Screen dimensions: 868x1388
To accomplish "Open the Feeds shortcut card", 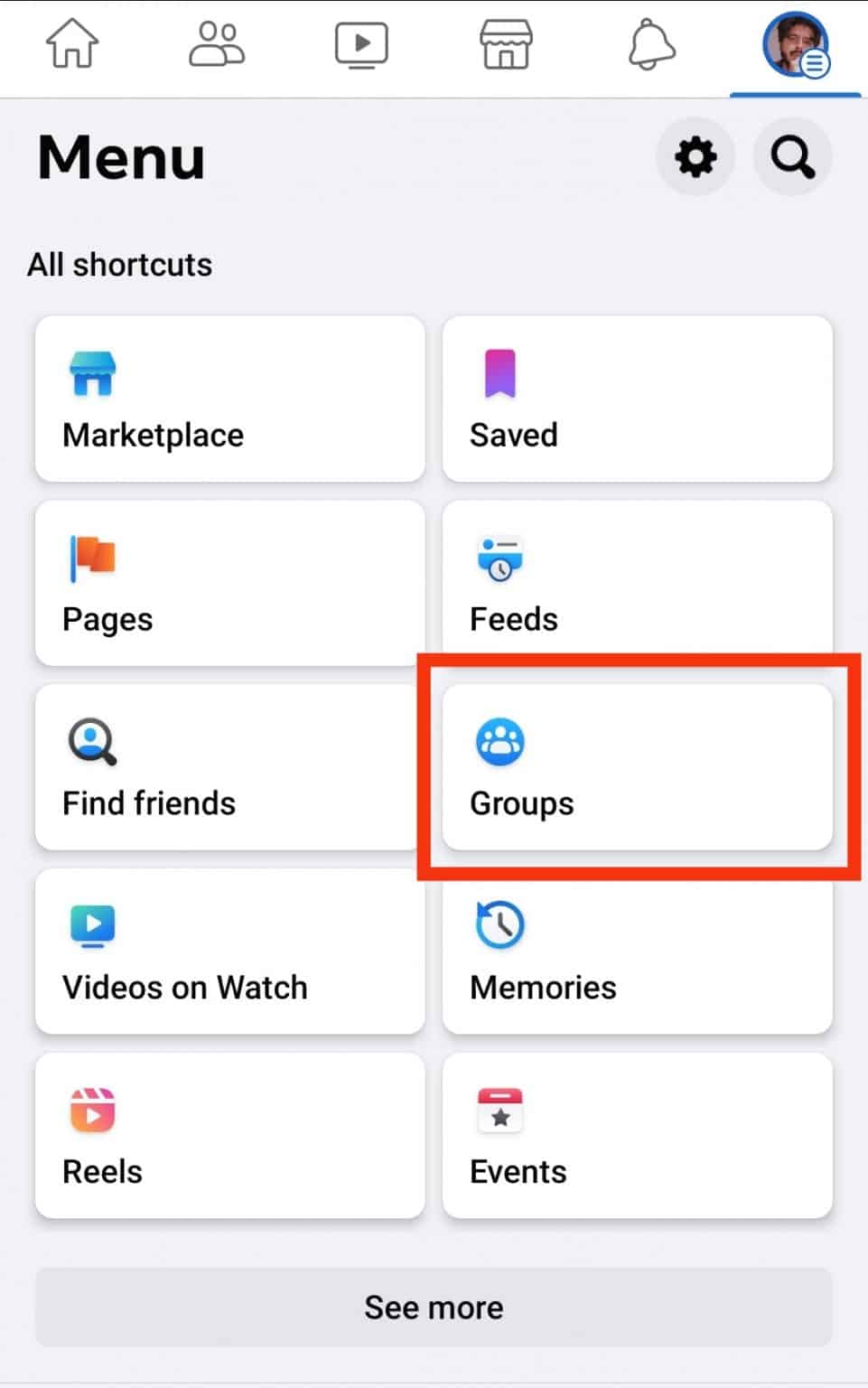I will [x=637, y=583].
